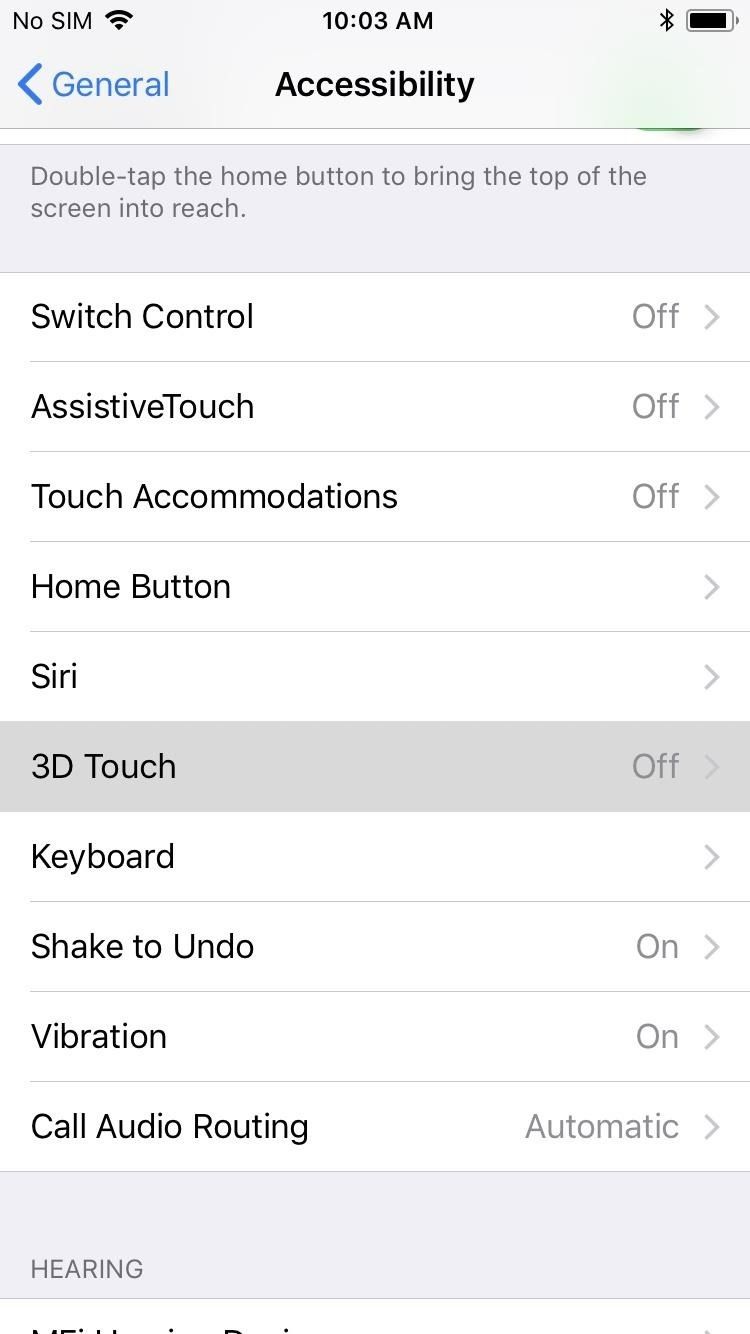Return to General settings
This screenshot has width=750, height=1334.
coord(93,85)
